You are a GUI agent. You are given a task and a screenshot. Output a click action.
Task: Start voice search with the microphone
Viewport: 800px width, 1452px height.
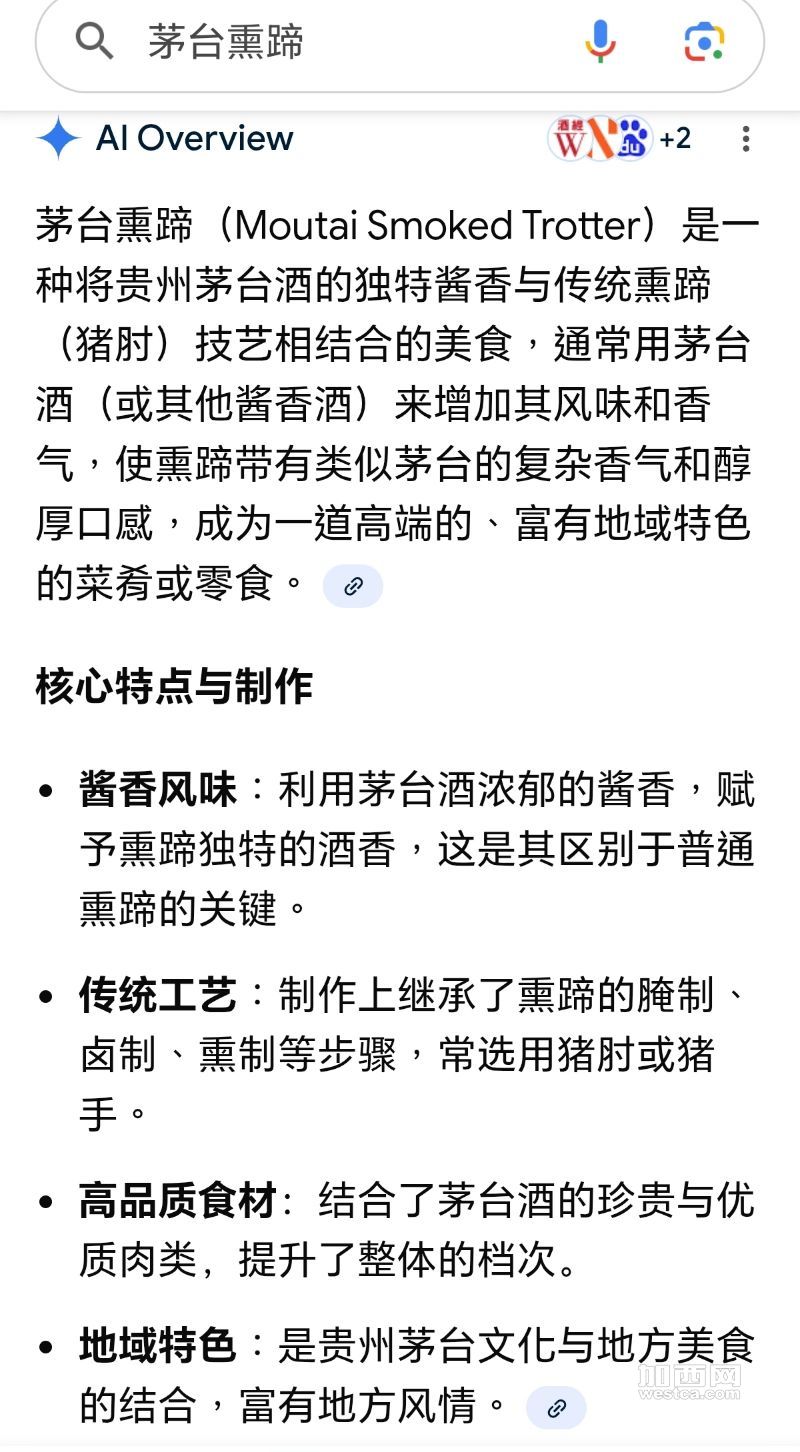click(600, 42)
